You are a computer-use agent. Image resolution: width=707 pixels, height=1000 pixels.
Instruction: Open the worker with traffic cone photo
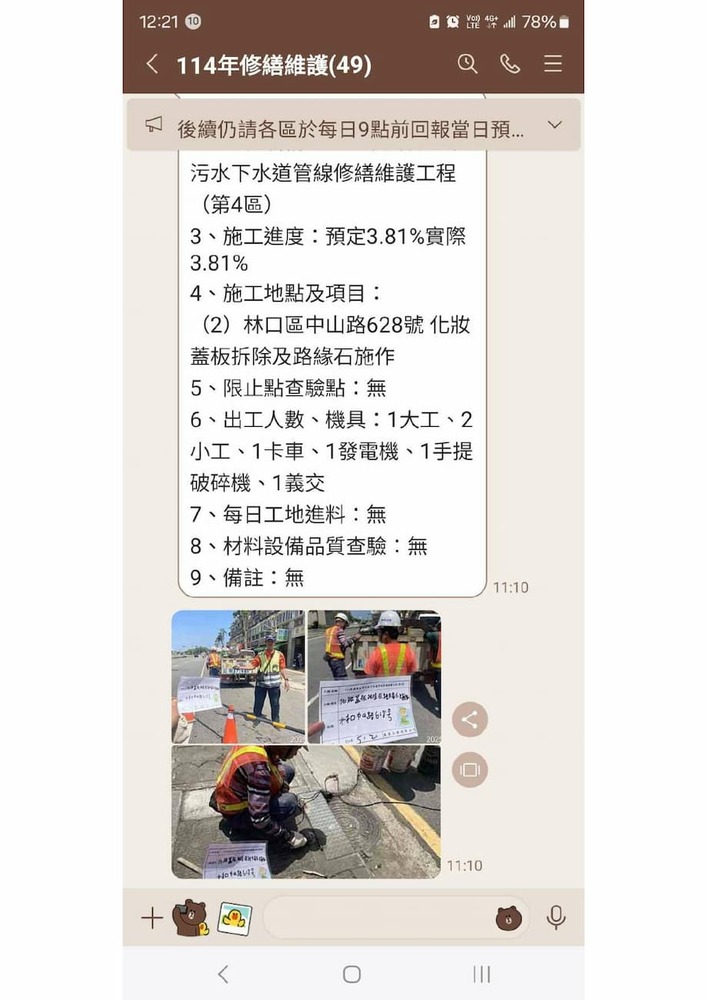click(238, 677)
